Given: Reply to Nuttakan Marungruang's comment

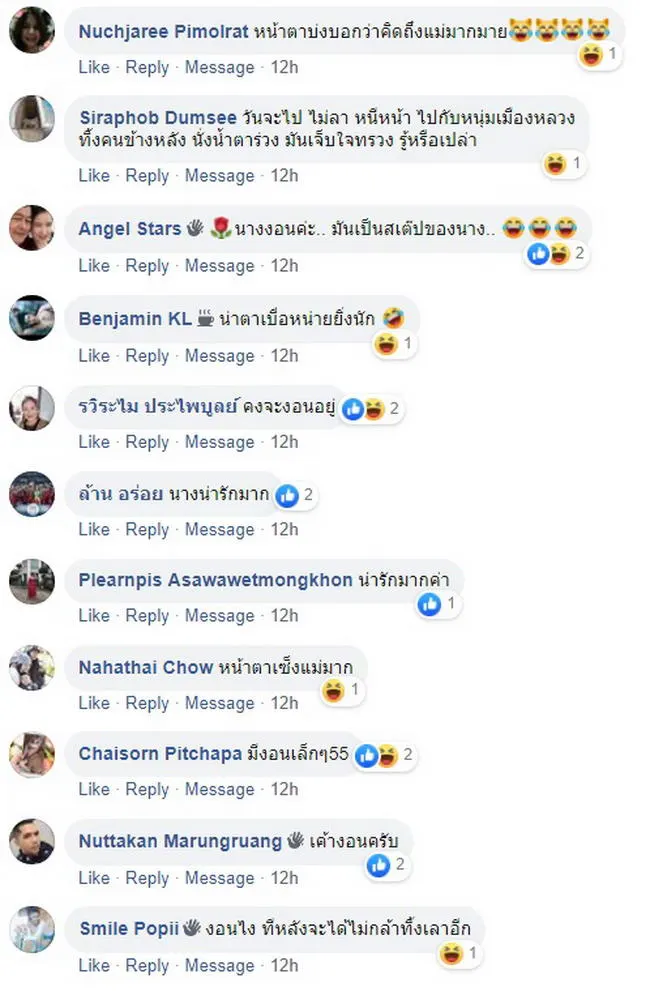Looking at the screenshot, I should (147, 877).
